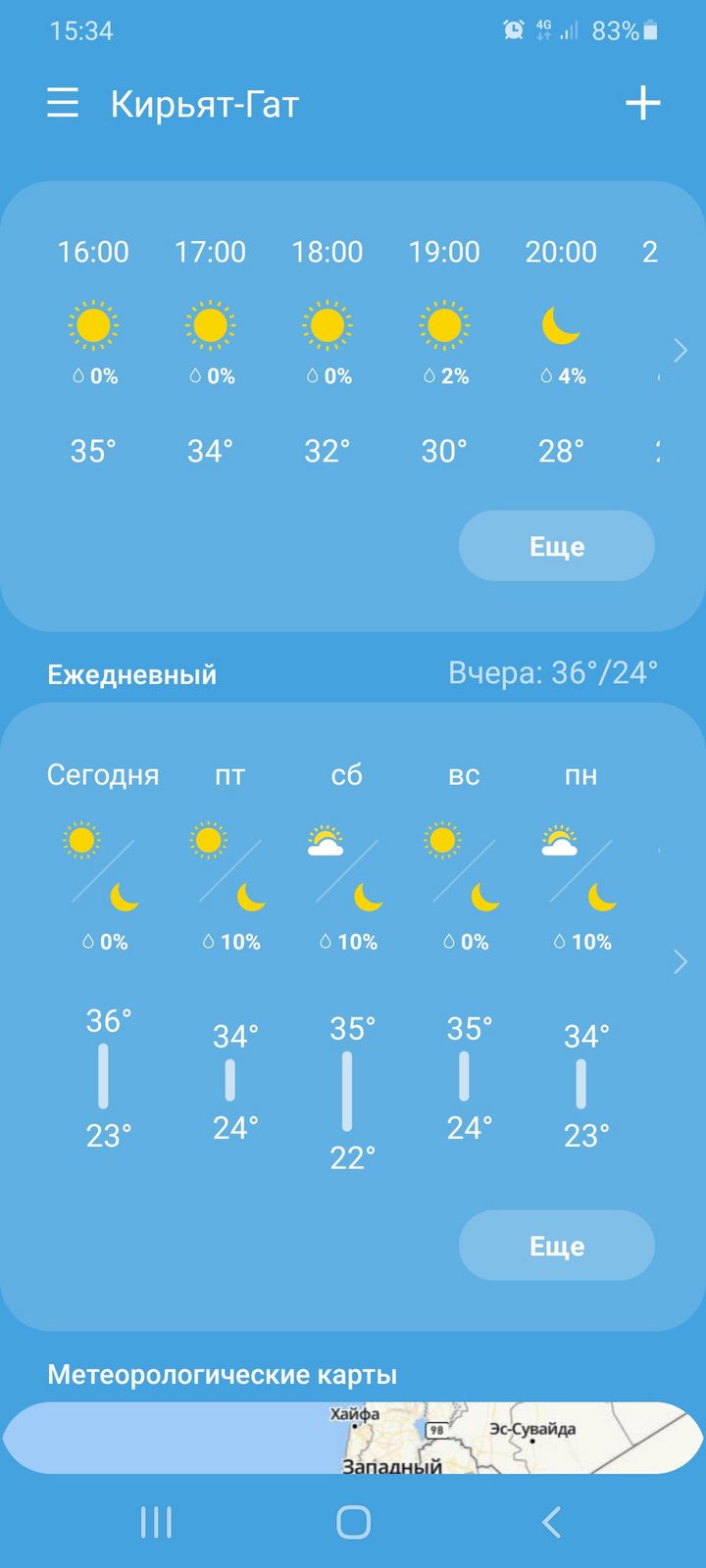706x1568 pixels.
Task: Tap Еще button under hourly forecast
Action: coord(556,546)
